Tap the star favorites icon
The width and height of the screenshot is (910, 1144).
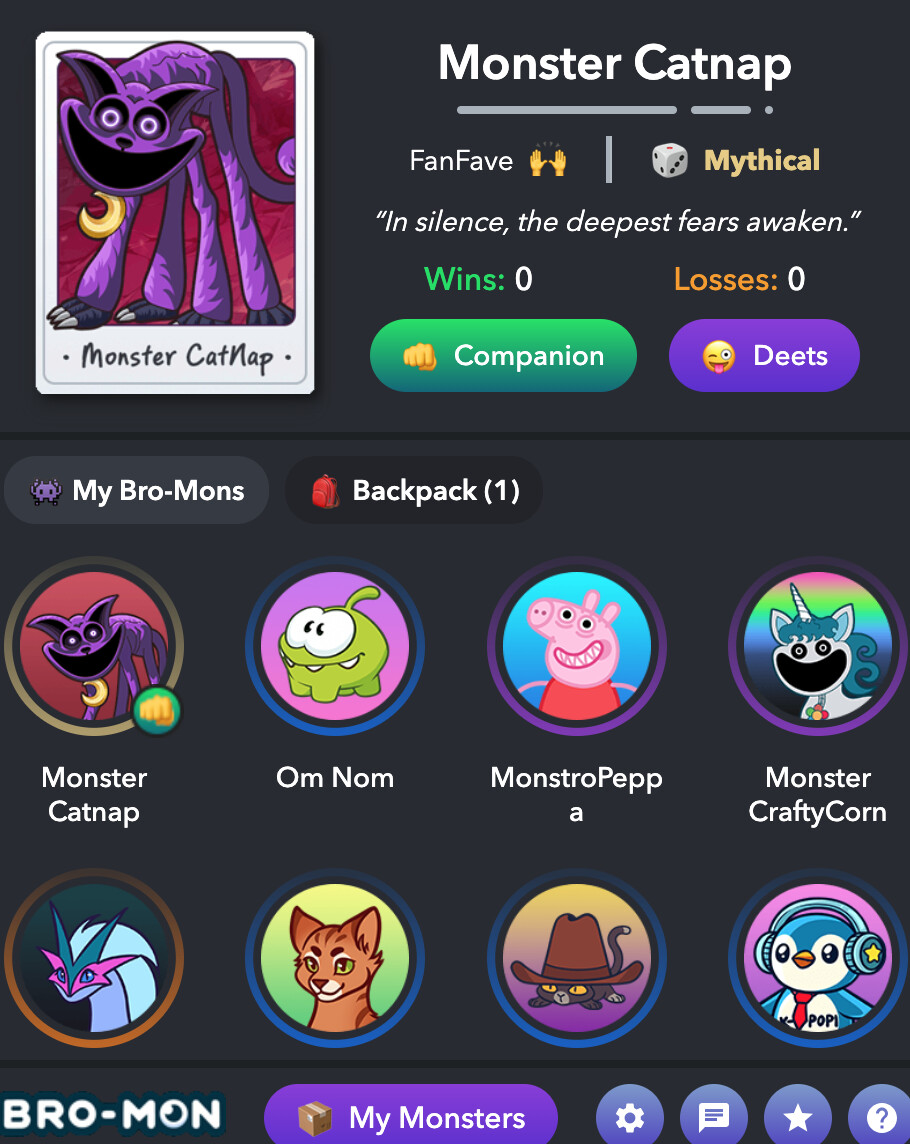[797, 1117]
